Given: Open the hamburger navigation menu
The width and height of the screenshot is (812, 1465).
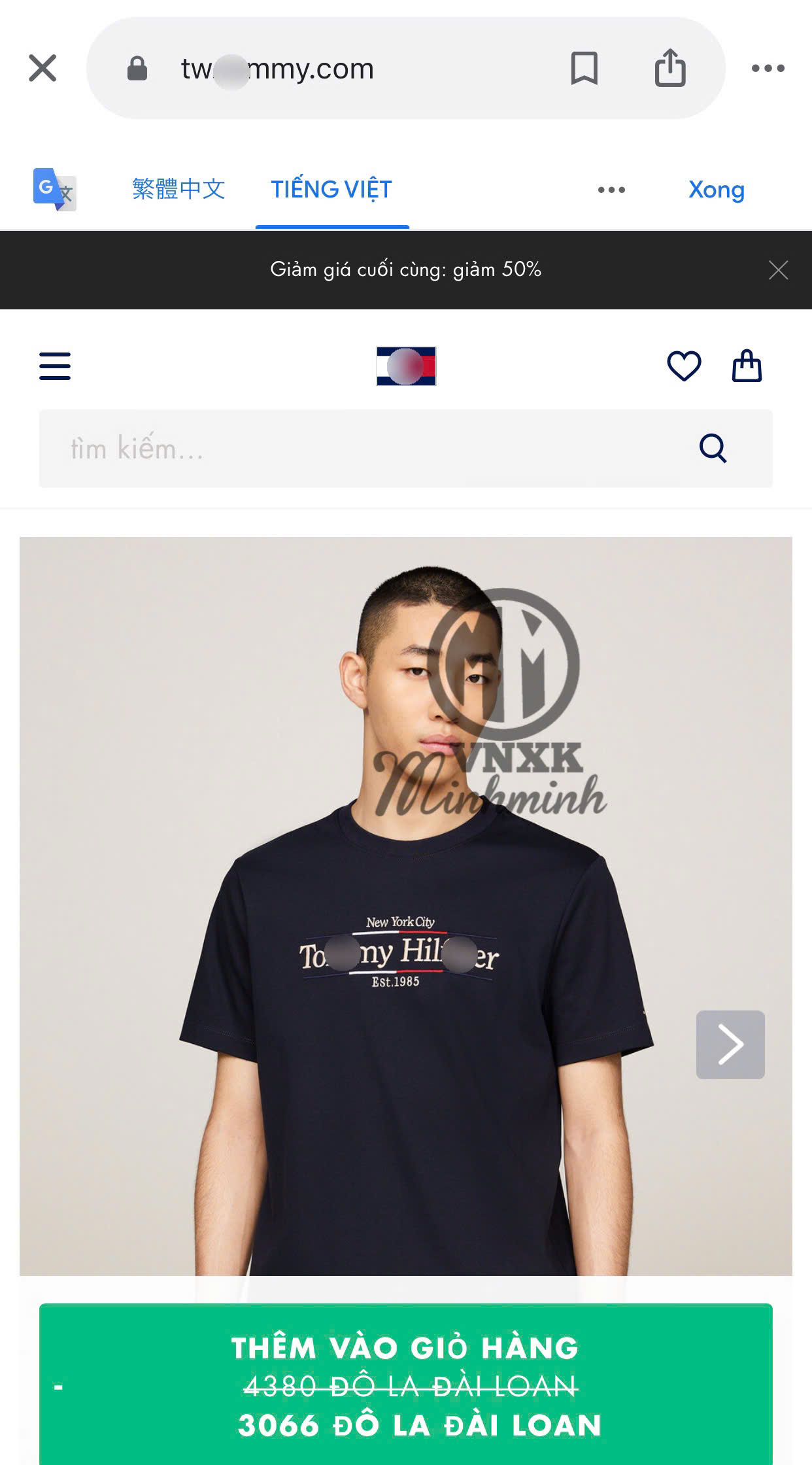Looking at the screenshot, I should pyautogui.click(x=55, y=366).
